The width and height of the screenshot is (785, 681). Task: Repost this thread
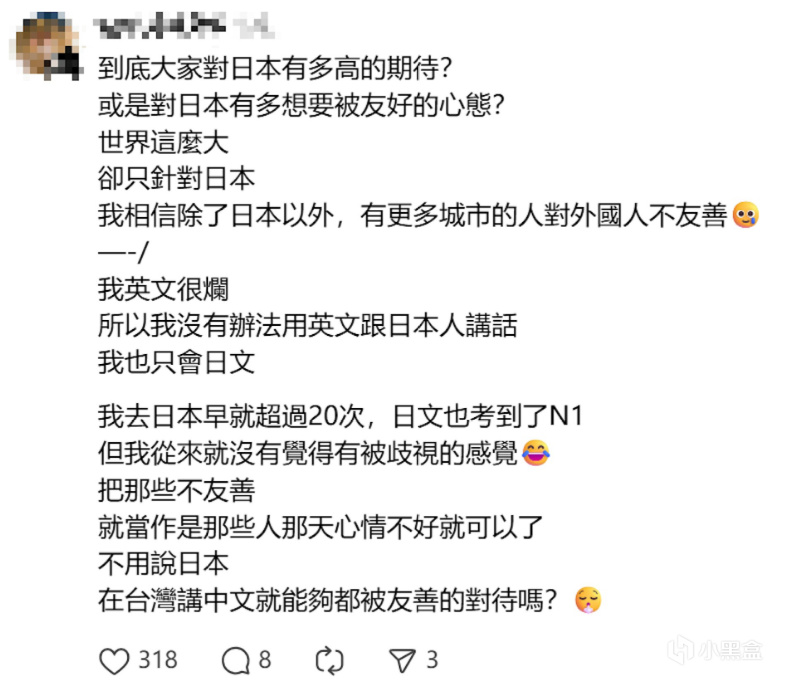pyautogui.click(x=328, y=659)
